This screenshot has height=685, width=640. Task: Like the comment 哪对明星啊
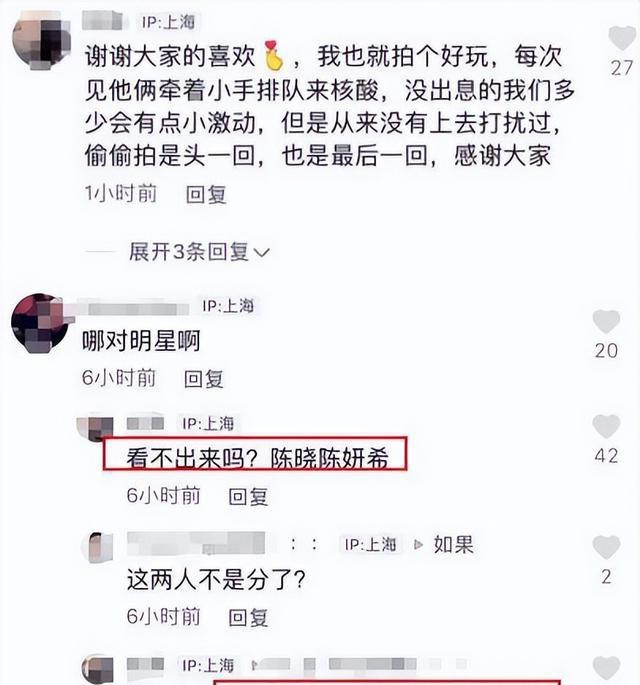pyautogui.click(x=606, y=322)
